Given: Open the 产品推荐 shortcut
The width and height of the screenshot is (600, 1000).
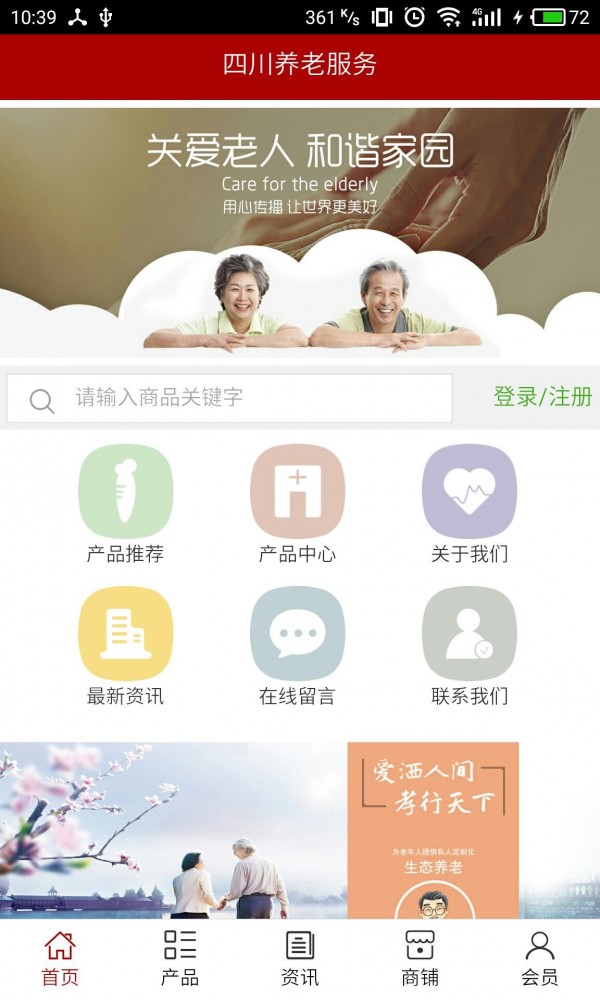Looking at the screenshot, I should click(x=125, y=503).
